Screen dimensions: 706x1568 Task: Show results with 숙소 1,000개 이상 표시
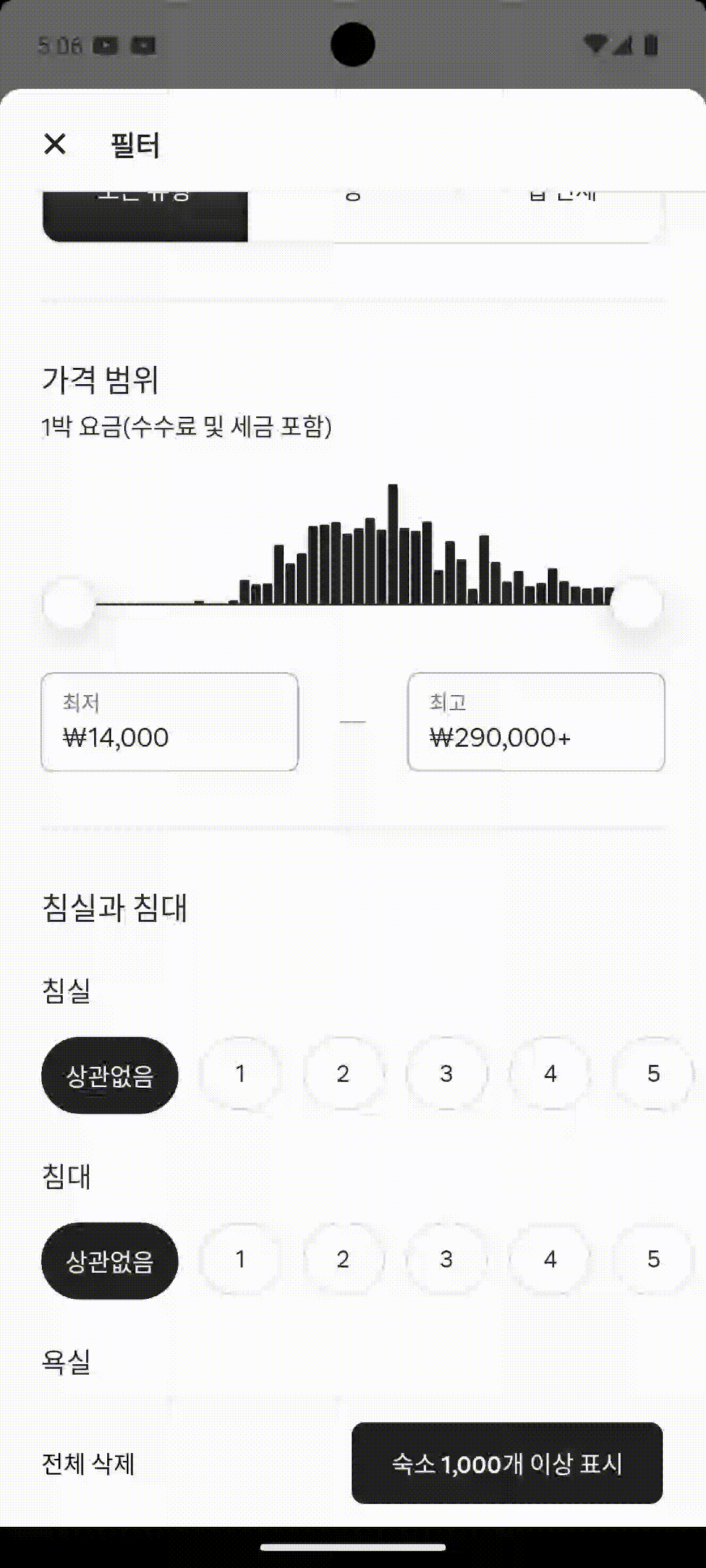pyautogui.click(x=507, y=1463)
